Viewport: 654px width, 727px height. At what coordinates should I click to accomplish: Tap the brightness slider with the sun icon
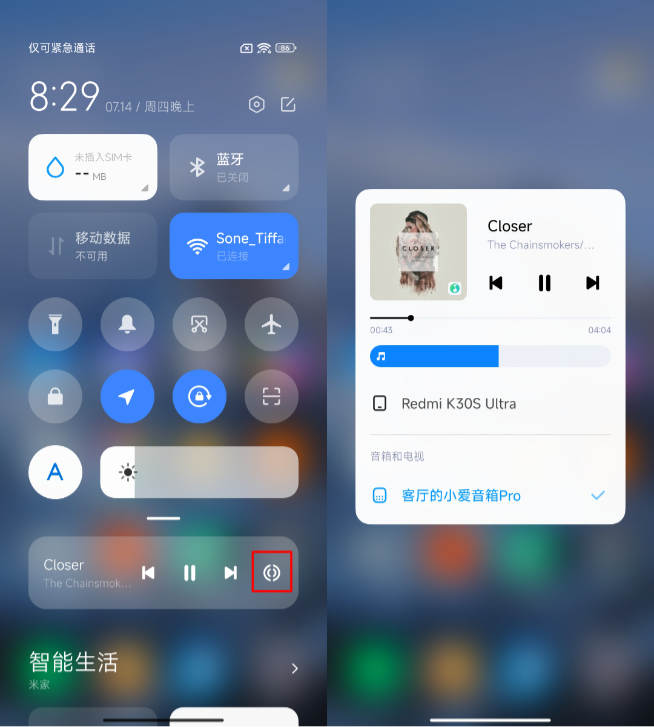click(199, 472)
